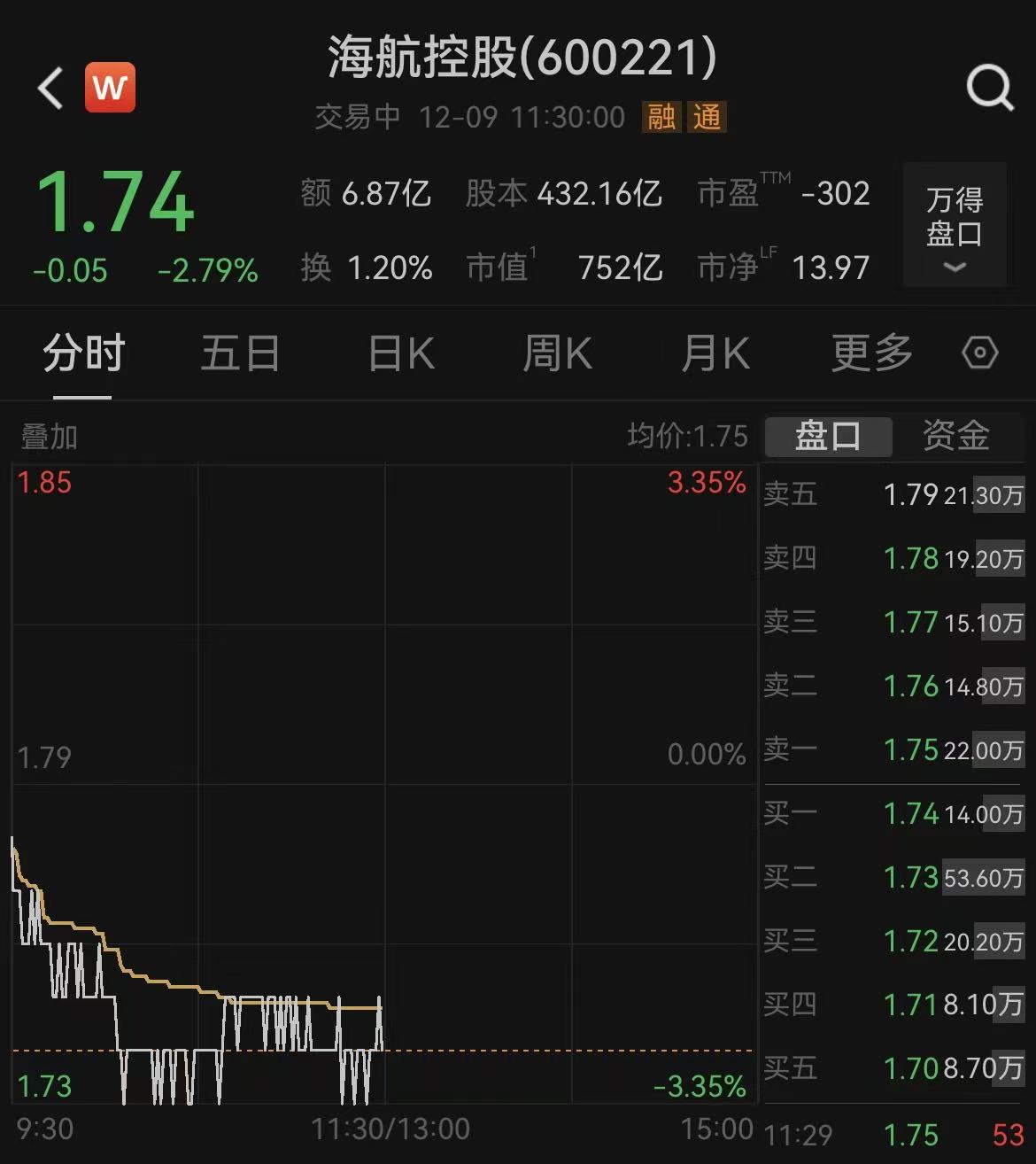Go back using the top-left arrow
Screen dimensions: 1036x1164
50,88
